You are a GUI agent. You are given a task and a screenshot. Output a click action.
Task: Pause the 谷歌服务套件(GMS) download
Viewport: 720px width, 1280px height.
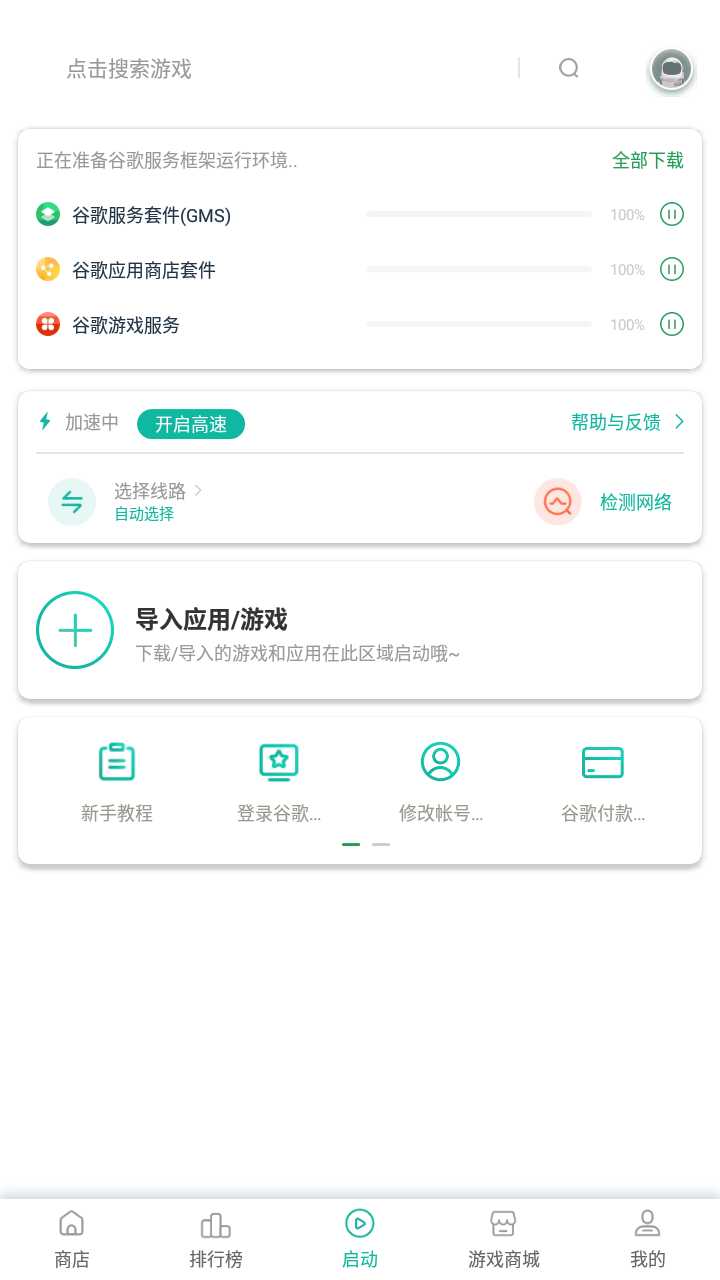tap(672, 214)
